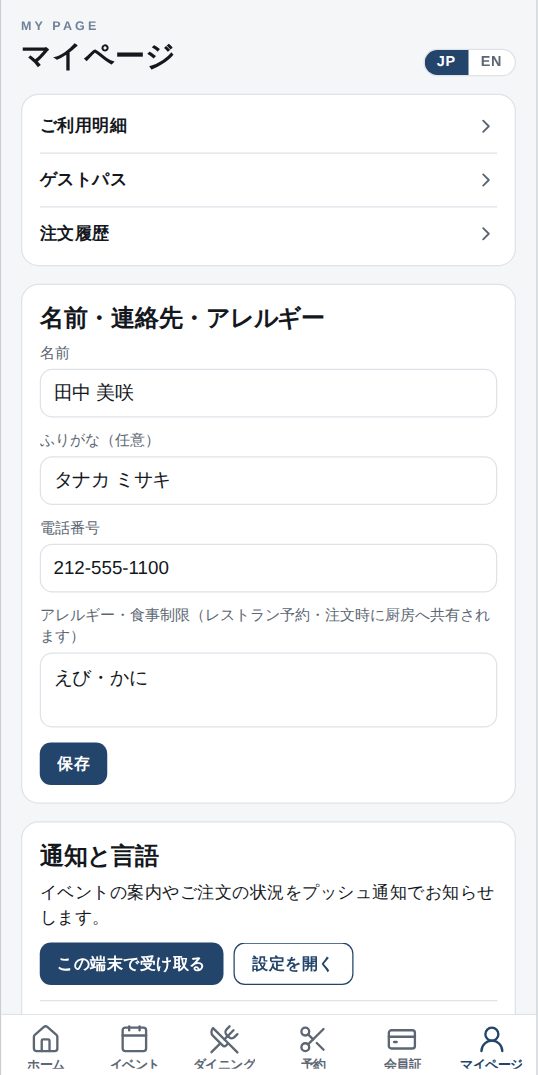Image resolution: width=538 pixels, height=1075 pixels.
Task: Switch to the イベント tab
Action: 134,1048
